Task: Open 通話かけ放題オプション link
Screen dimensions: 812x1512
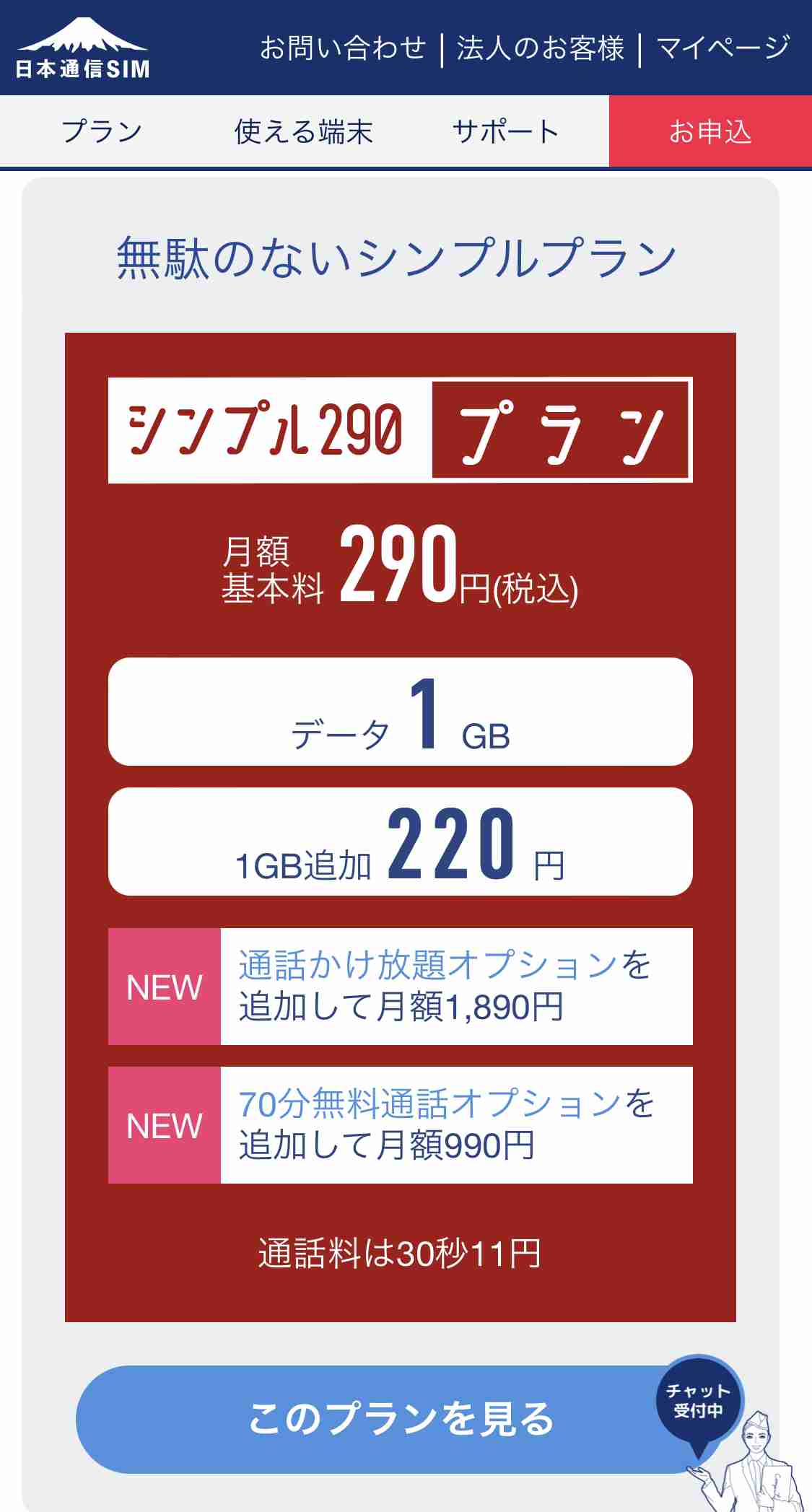Action: click(x=429, y=966)
